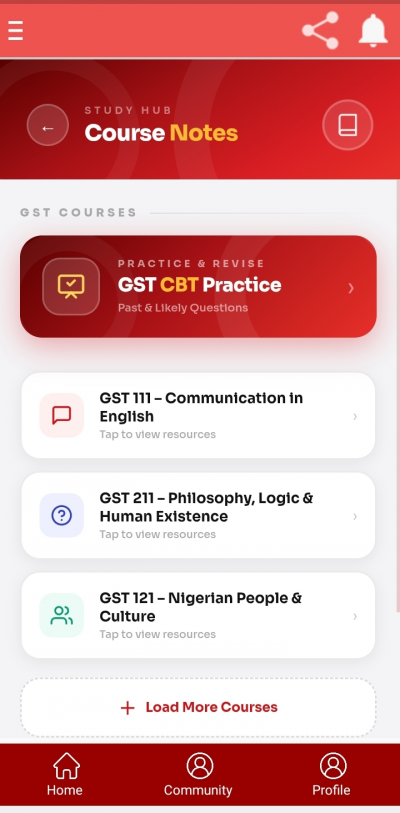
Task: Open the notifications bell
Action: coord(373,31)
